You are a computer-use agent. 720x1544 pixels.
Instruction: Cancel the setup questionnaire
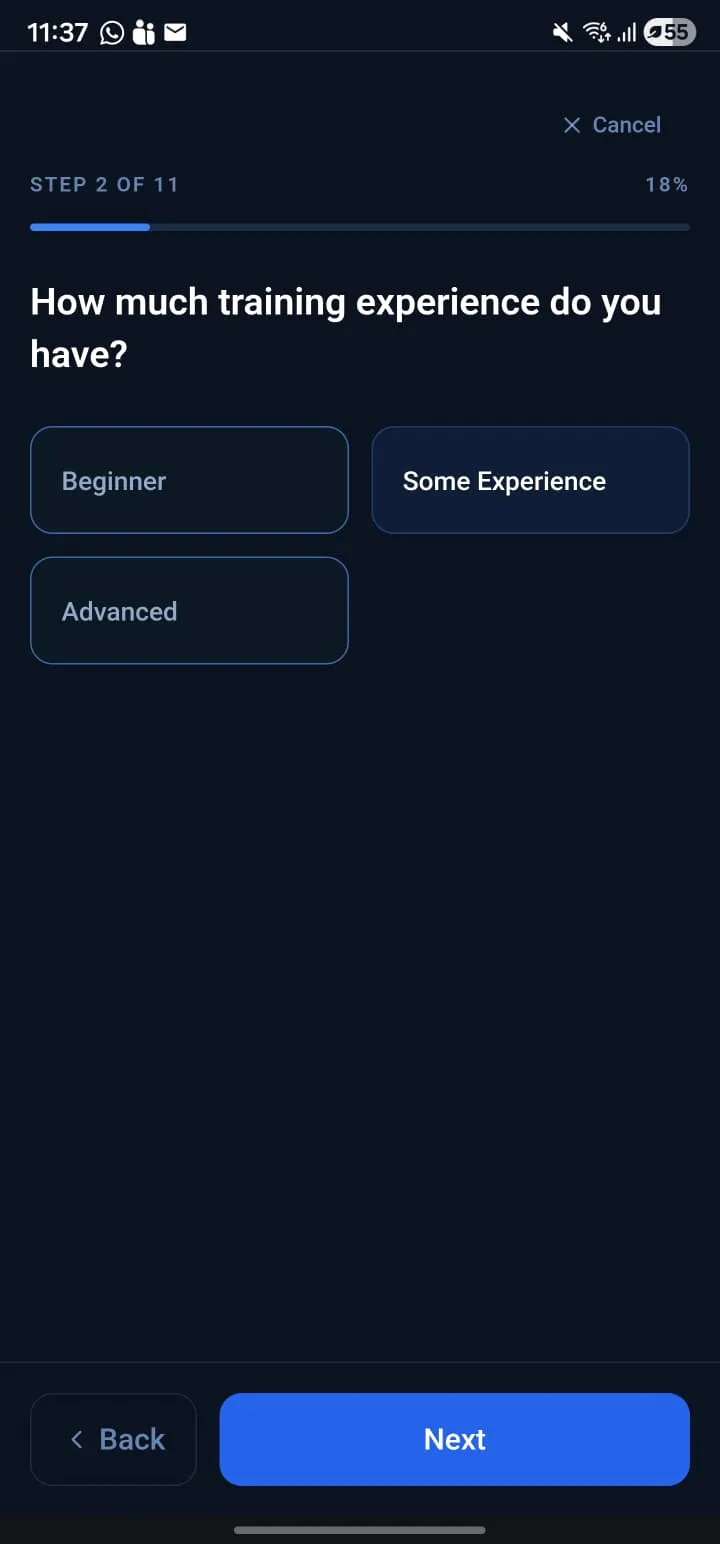612,125
